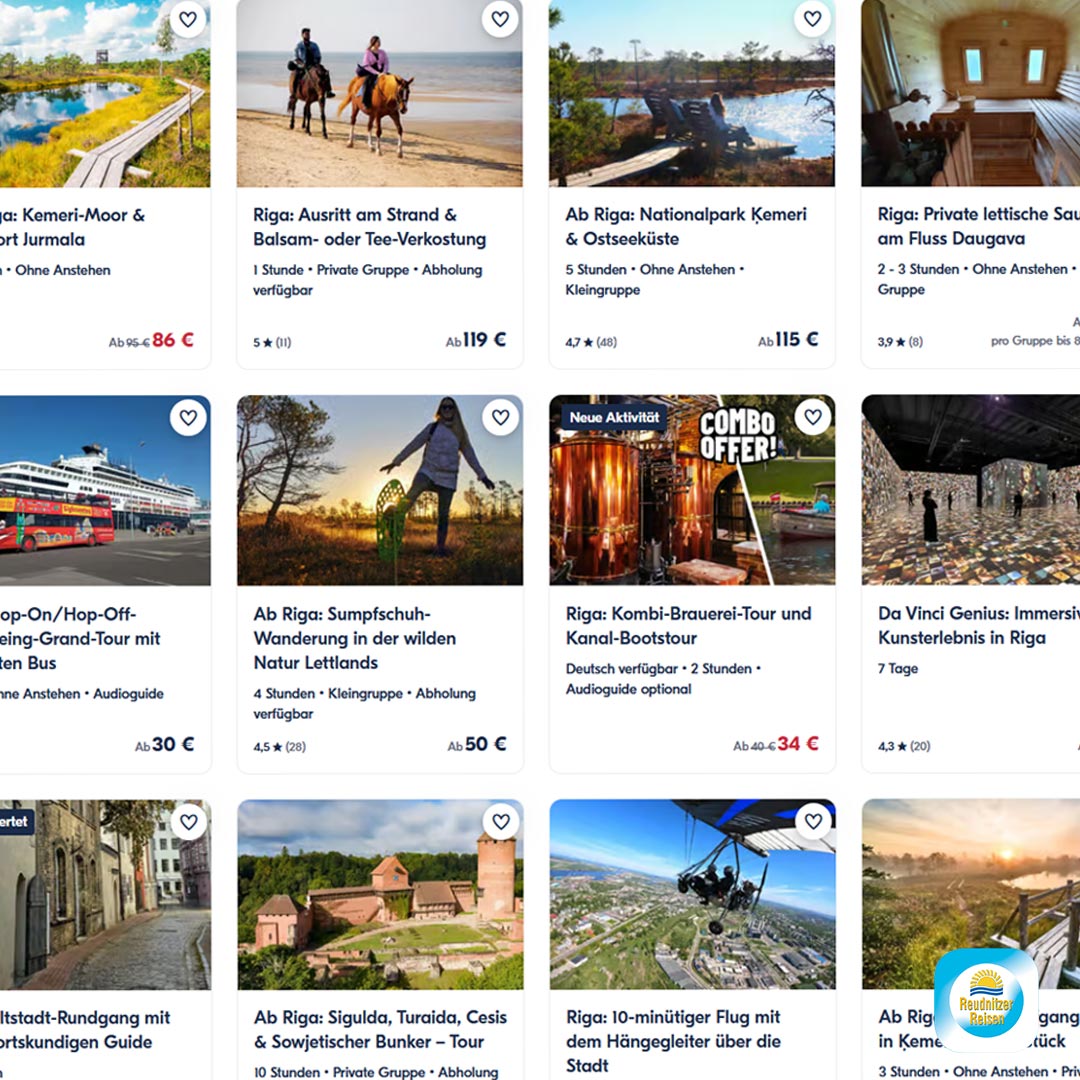The image size is (1080, 1080).
Task: Add Hop-On/Hop-Off bus tour to favorites
Action: pyautogui.click(x=188, y=417)
